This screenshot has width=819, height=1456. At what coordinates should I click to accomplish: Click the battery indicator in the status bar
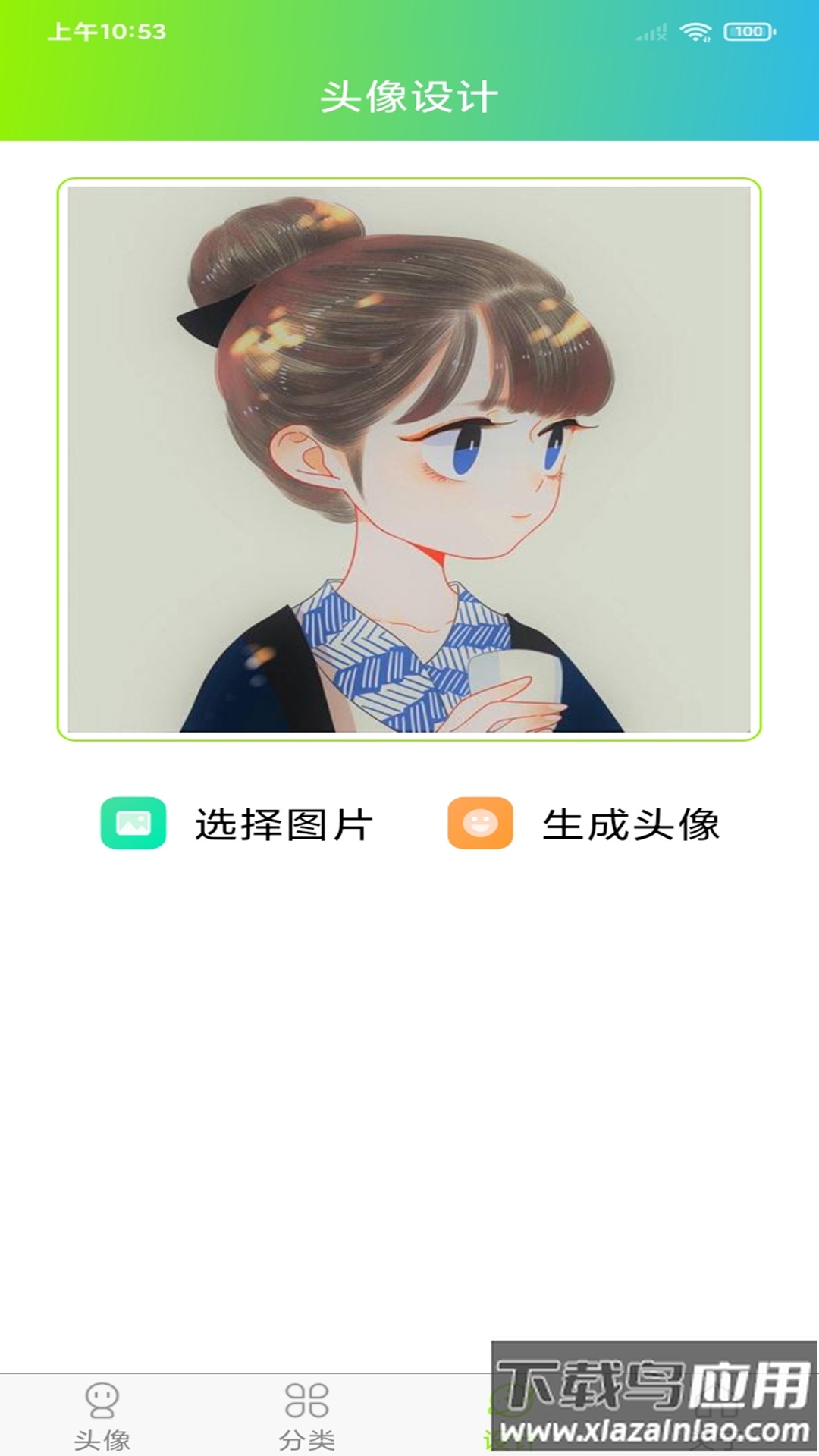[x=747, y=32]
